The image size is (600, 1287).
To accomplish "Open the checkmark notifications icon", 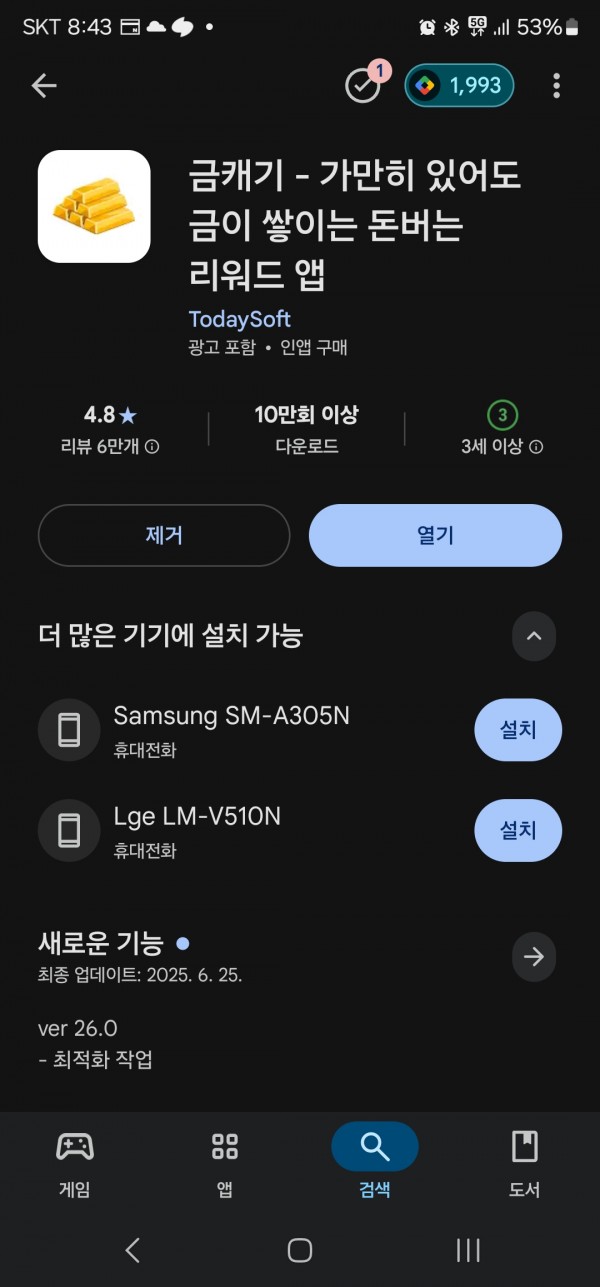I will (x=365, y=84).
